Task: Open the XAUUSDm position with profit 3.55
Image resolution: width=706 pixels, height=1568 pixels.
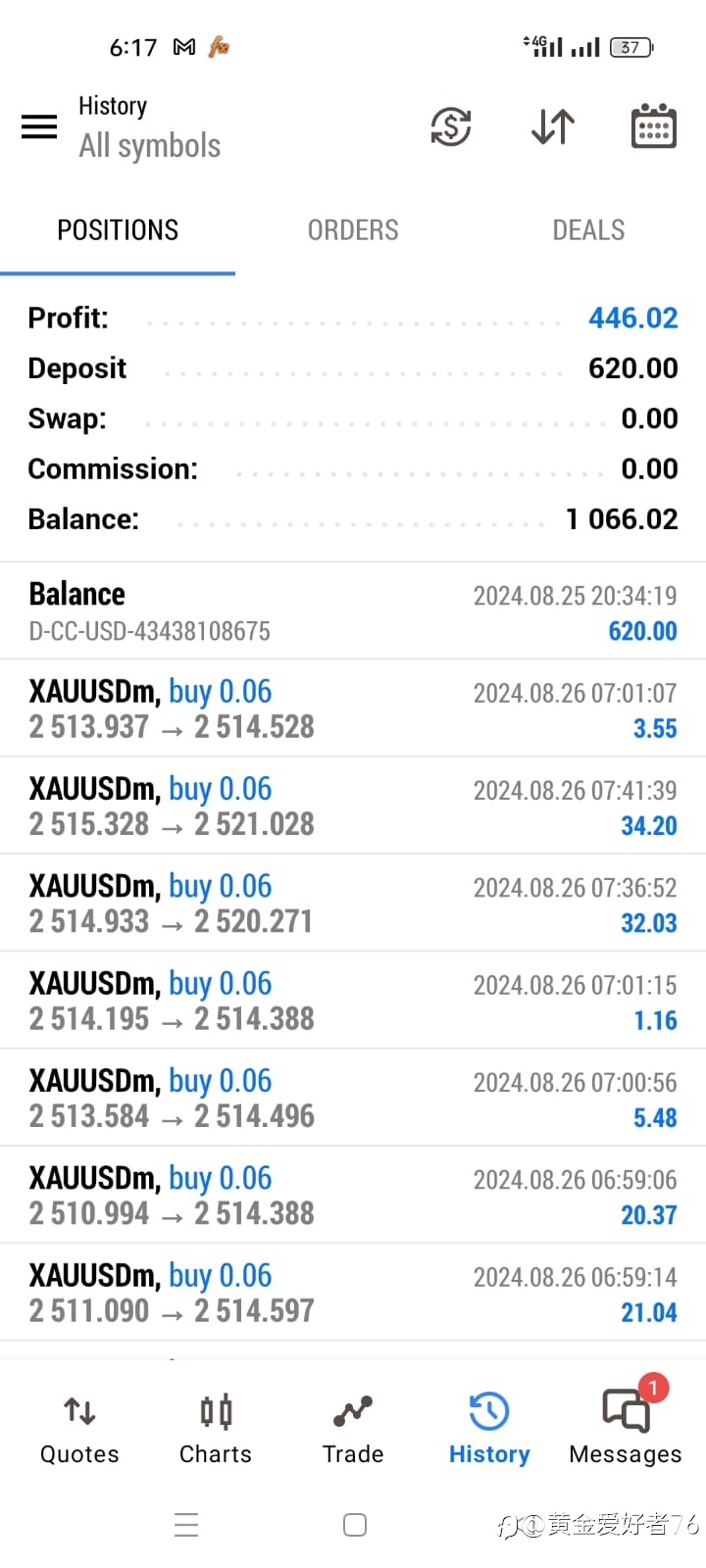Action: [353, 709]
